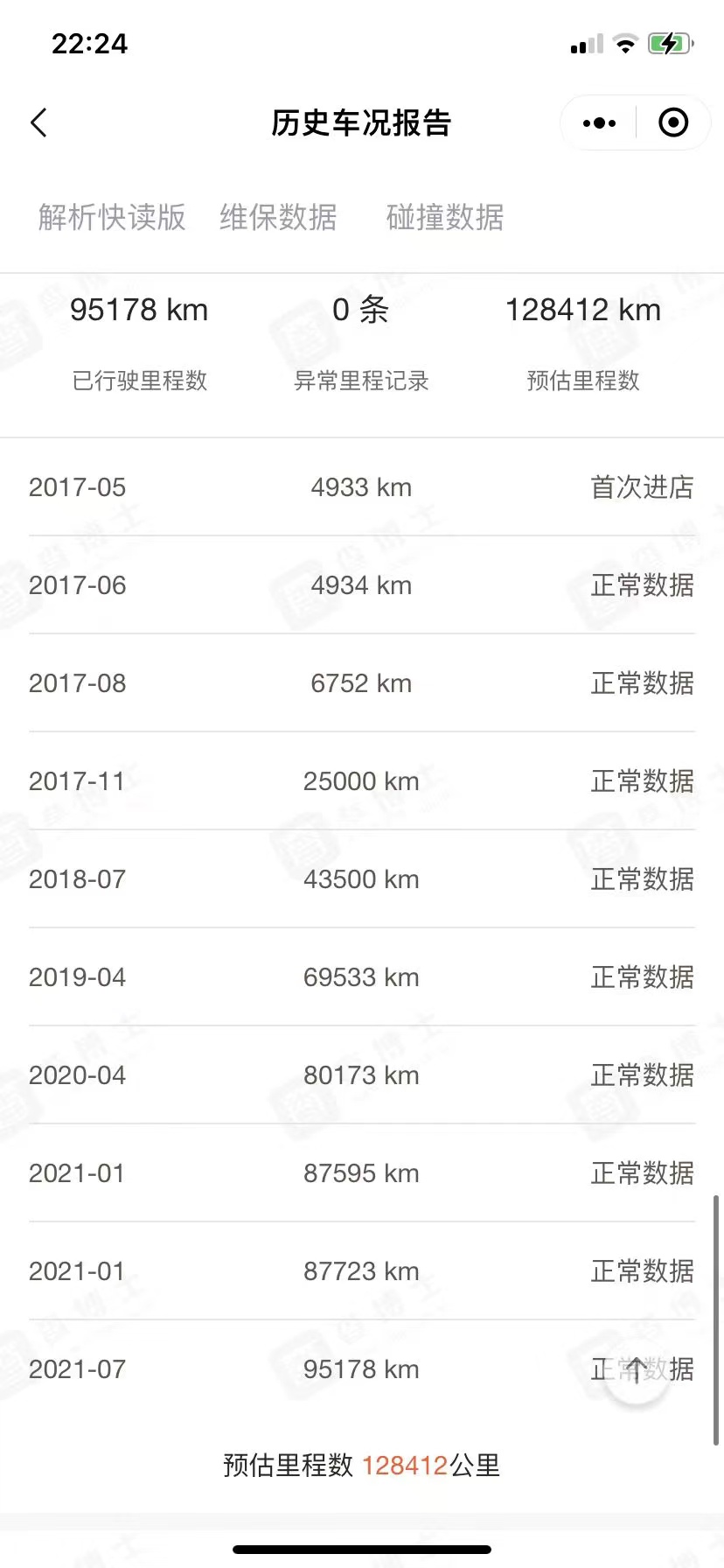Close the mini program with the circle button
Image resolution: width=724 pixels, height=1568 pixels.
672,123
